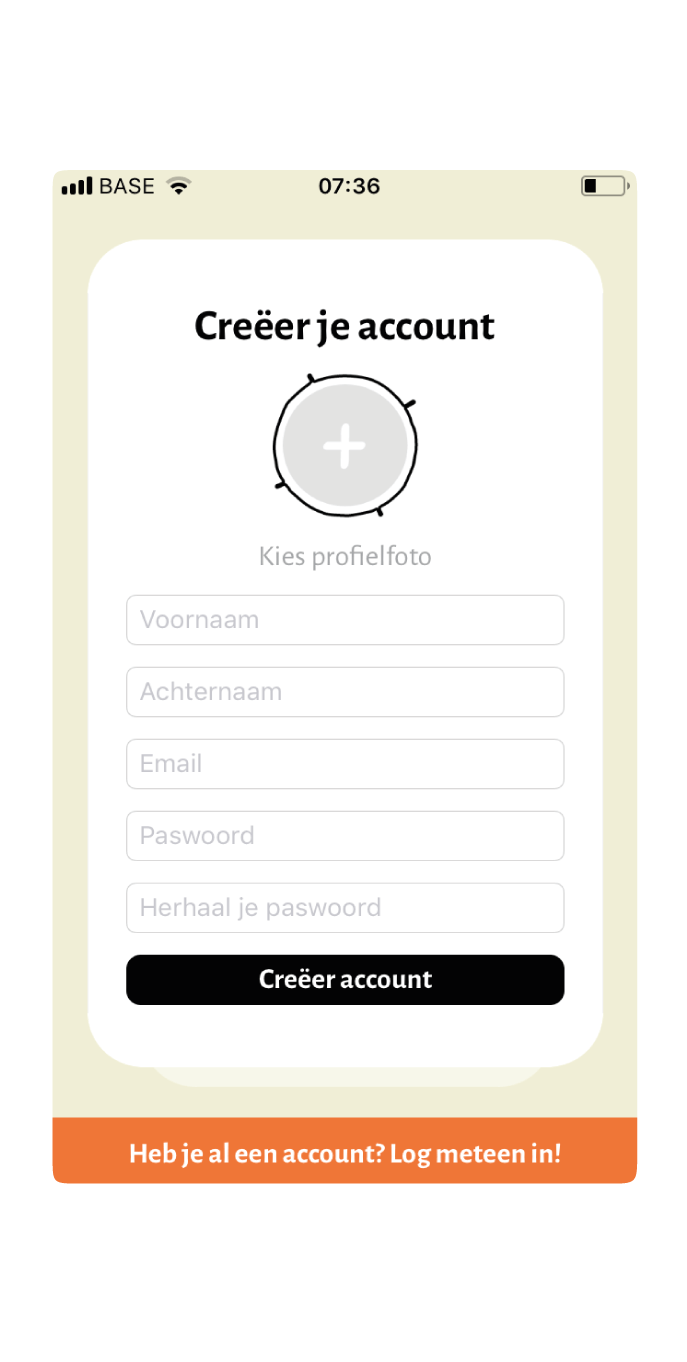Tap the Email input field
The image size is (687, 1362).
click(x=345, y=764)
